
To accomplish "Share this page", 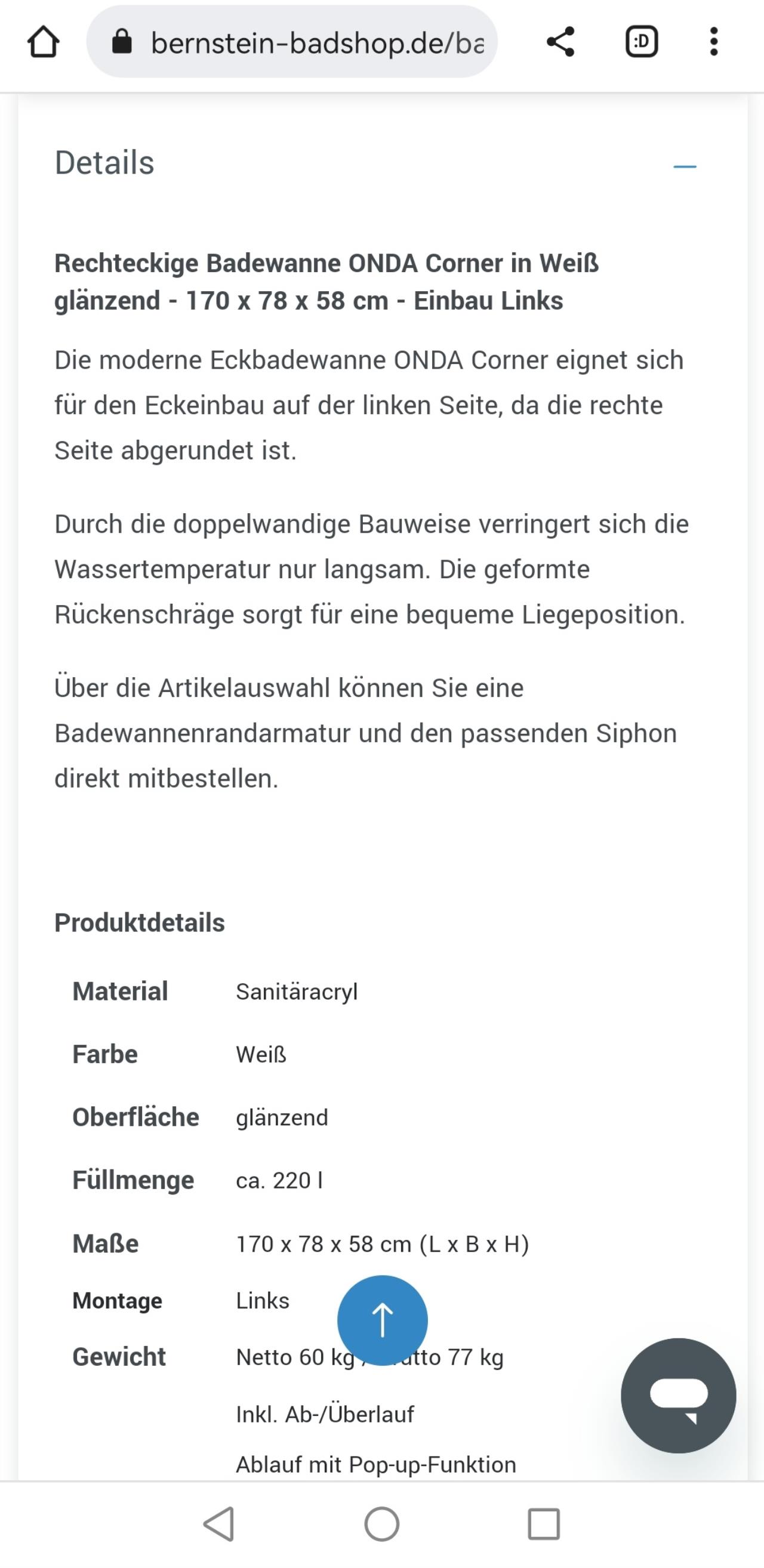I will click(560, 42).
